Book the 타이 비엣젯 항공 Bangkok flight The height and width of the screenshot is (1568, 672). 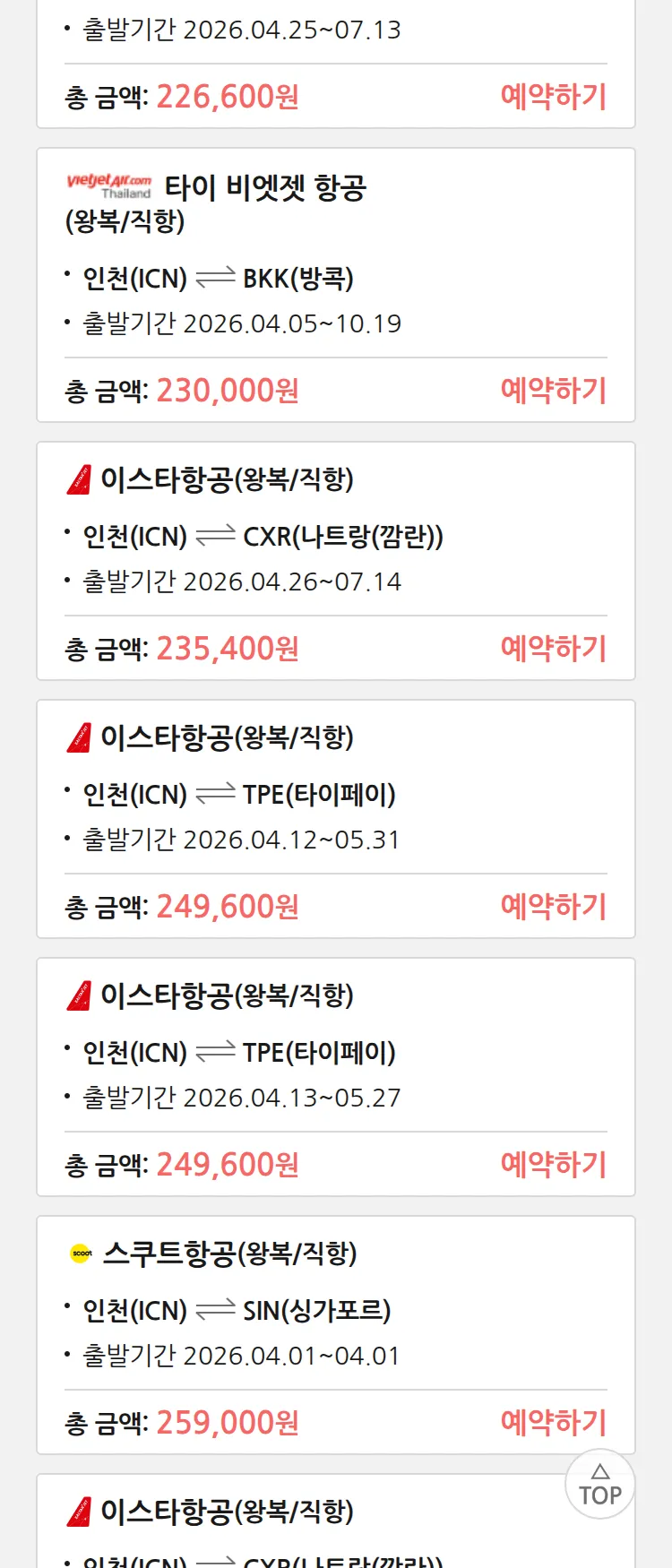(553, 391)
